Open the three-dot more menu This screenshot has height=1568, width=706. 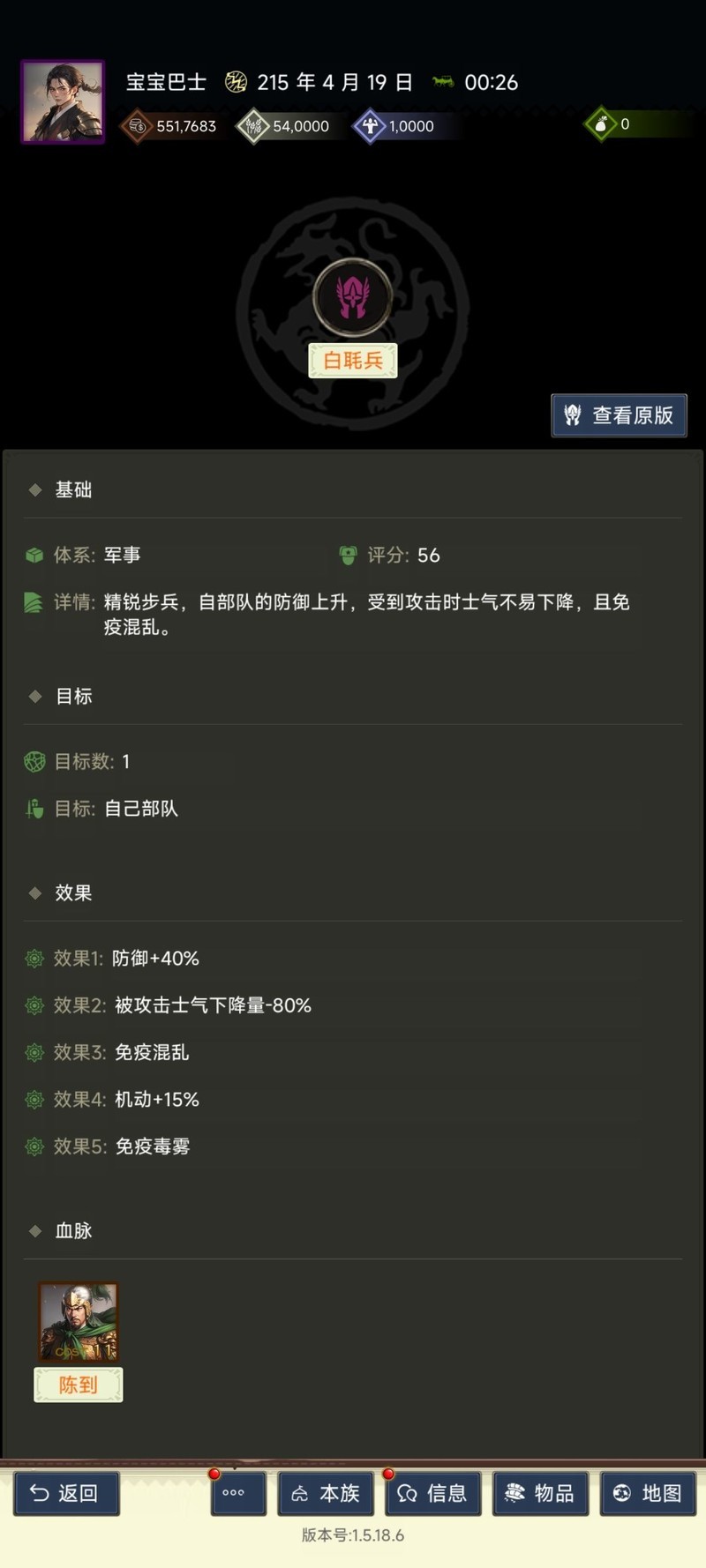pos(237,1493)
